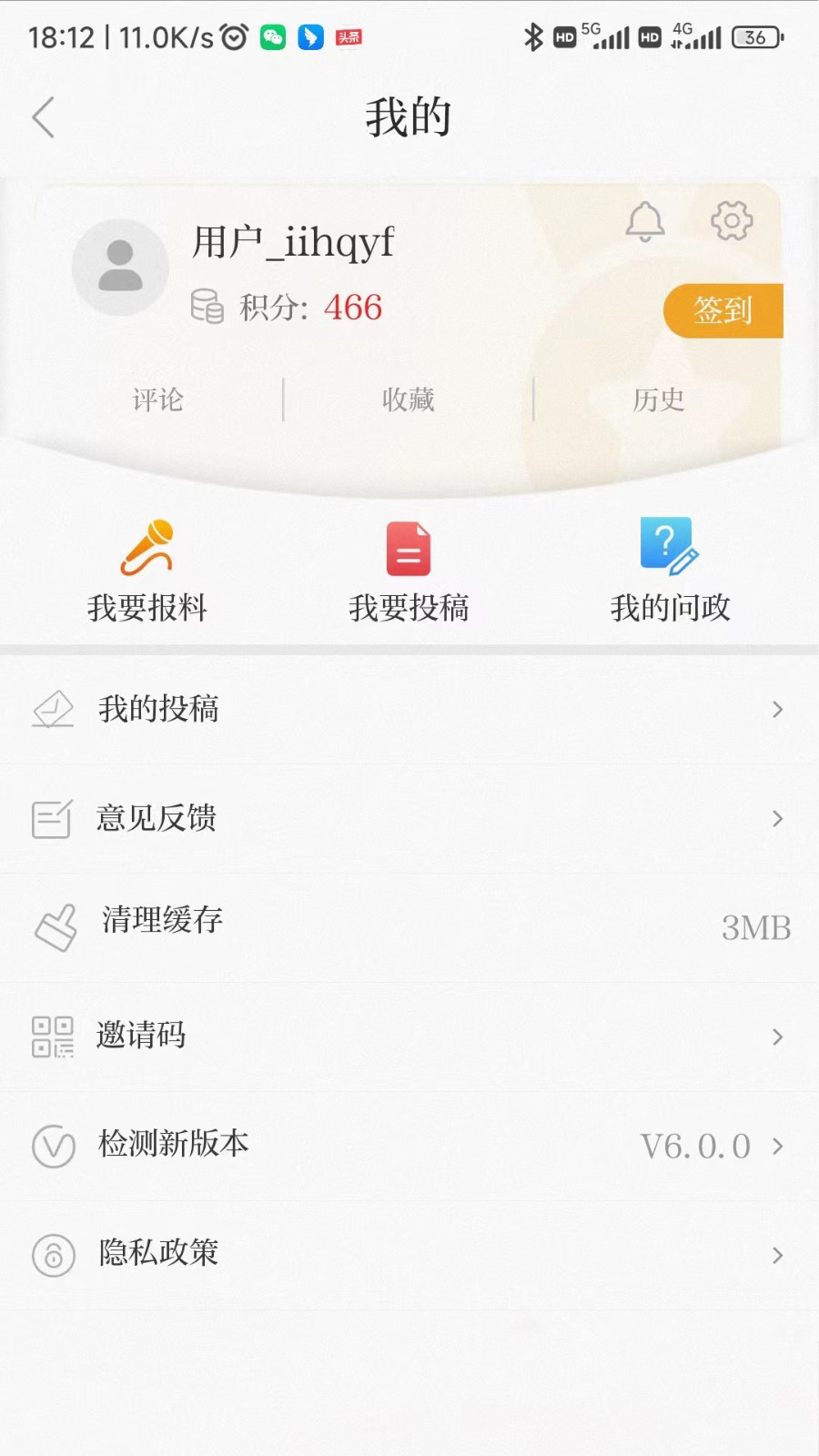Switch to the 收藏 tab
819x1456 pixels.
(x=407, y=399)
